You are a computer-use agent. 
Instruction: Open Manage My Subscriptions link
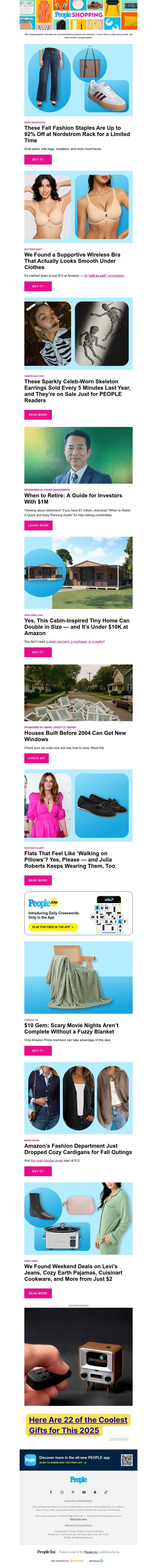pos(78,1525)
